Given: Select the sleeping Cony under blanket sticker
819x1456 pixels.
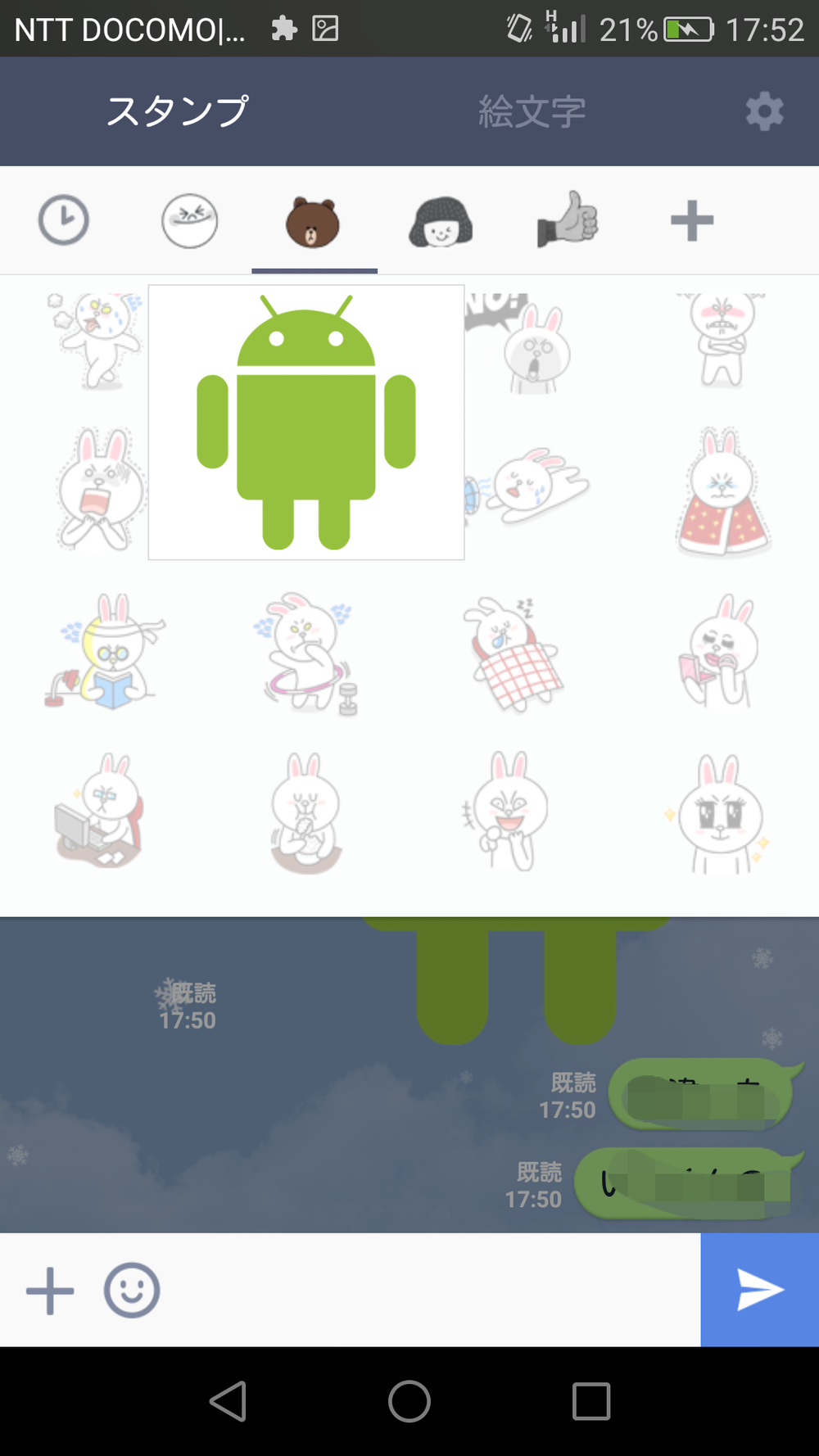Looking at the screenshot, I should coord(512,653).
